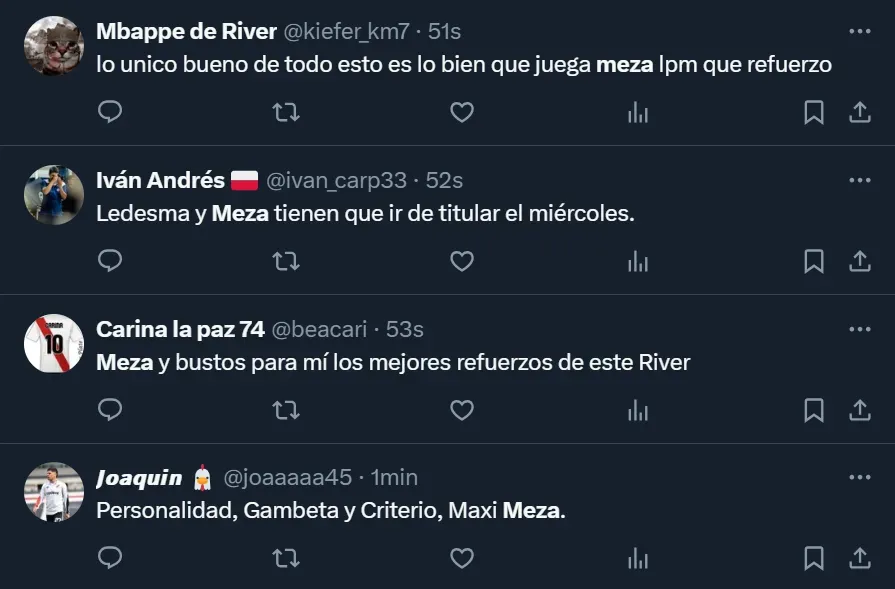Like Carina la paz 74's tweet

point(461,410)
